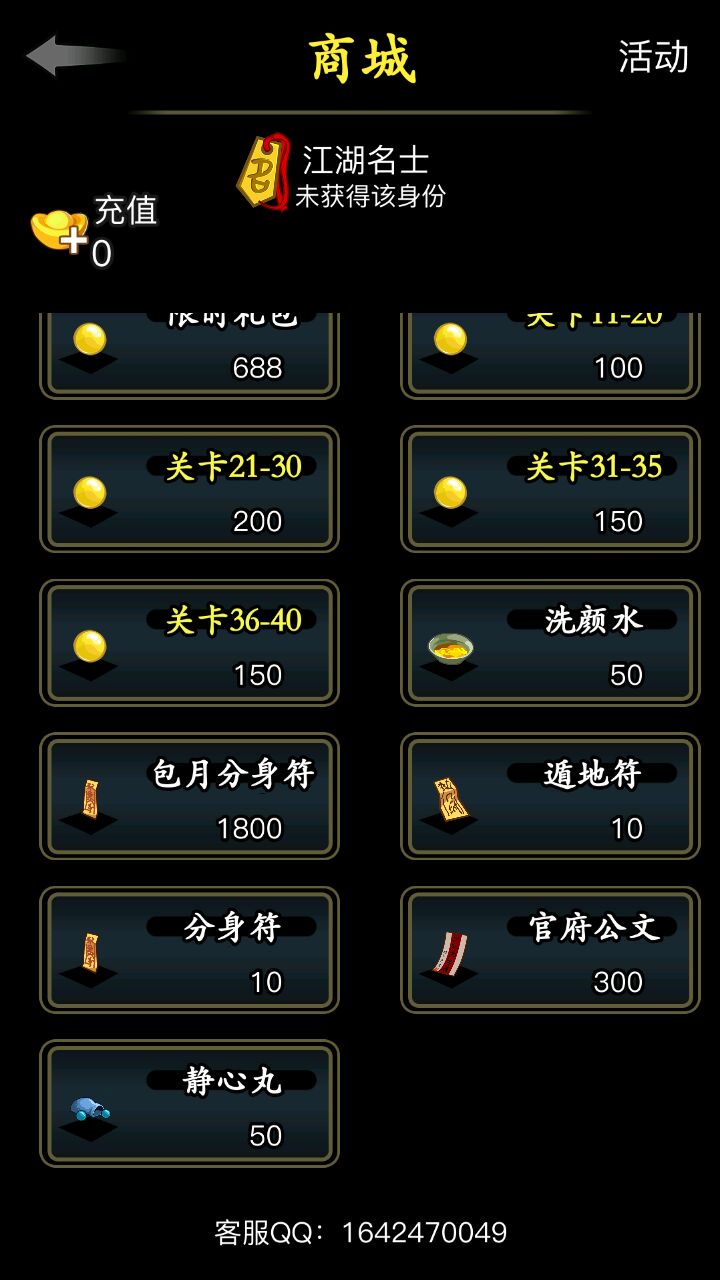Buy the 关卡21-30 pack for 200
The height and width of the screenshot is (1280, 720).
pyautogui.click(x=189, y=490)
